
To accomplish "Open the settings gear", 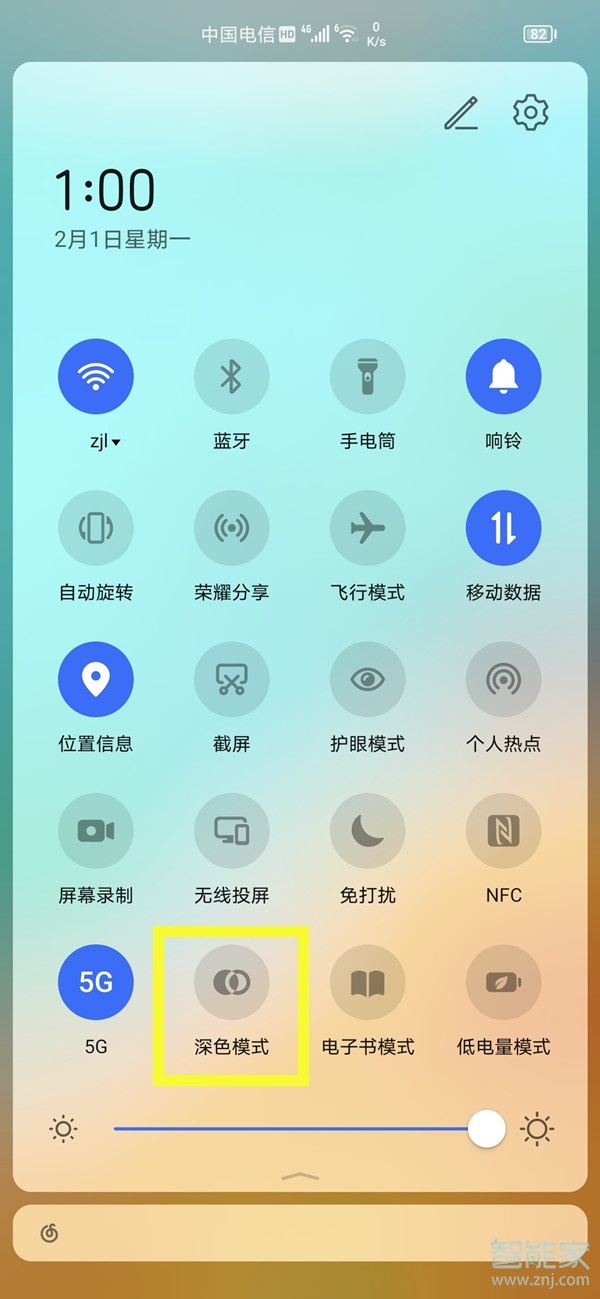I will (530, 113).
